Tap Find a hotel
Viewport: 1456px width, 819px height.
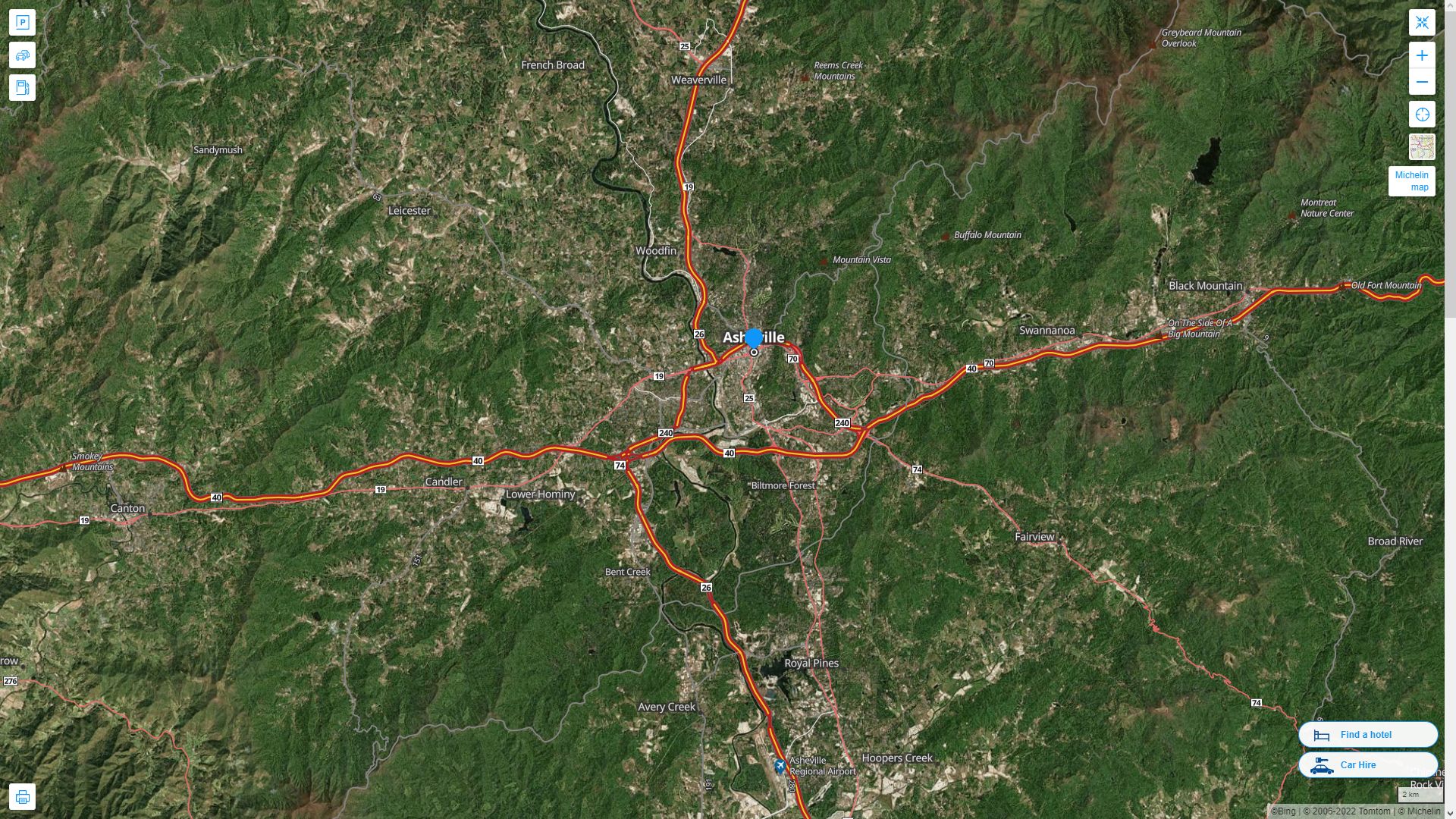[x=1367, y=735]
